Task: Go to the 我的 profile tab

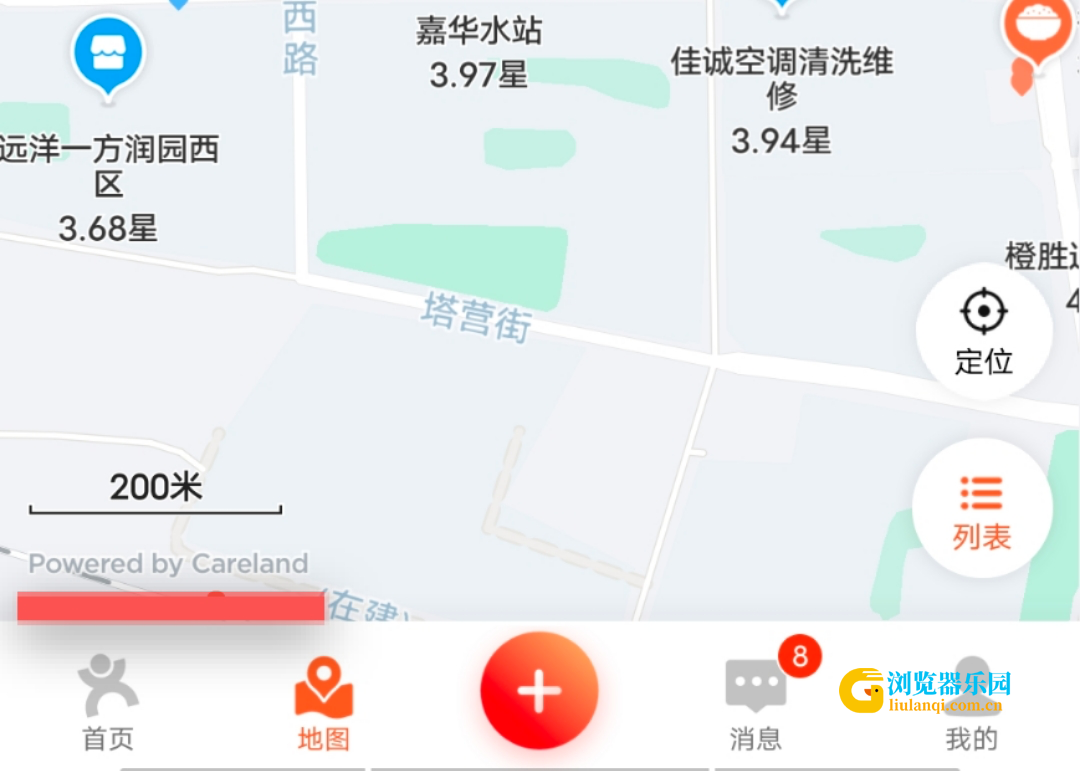Action: [971, 702]
